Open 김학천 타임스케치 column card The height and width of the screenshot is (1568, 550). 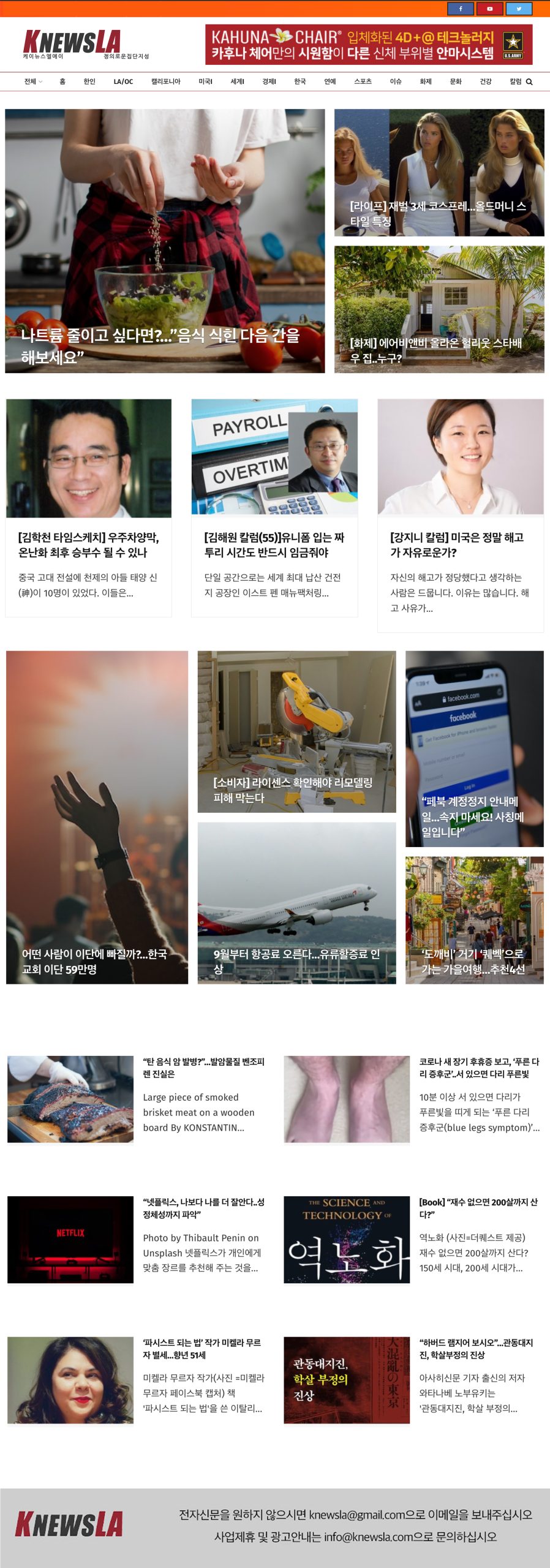[89, 545]
